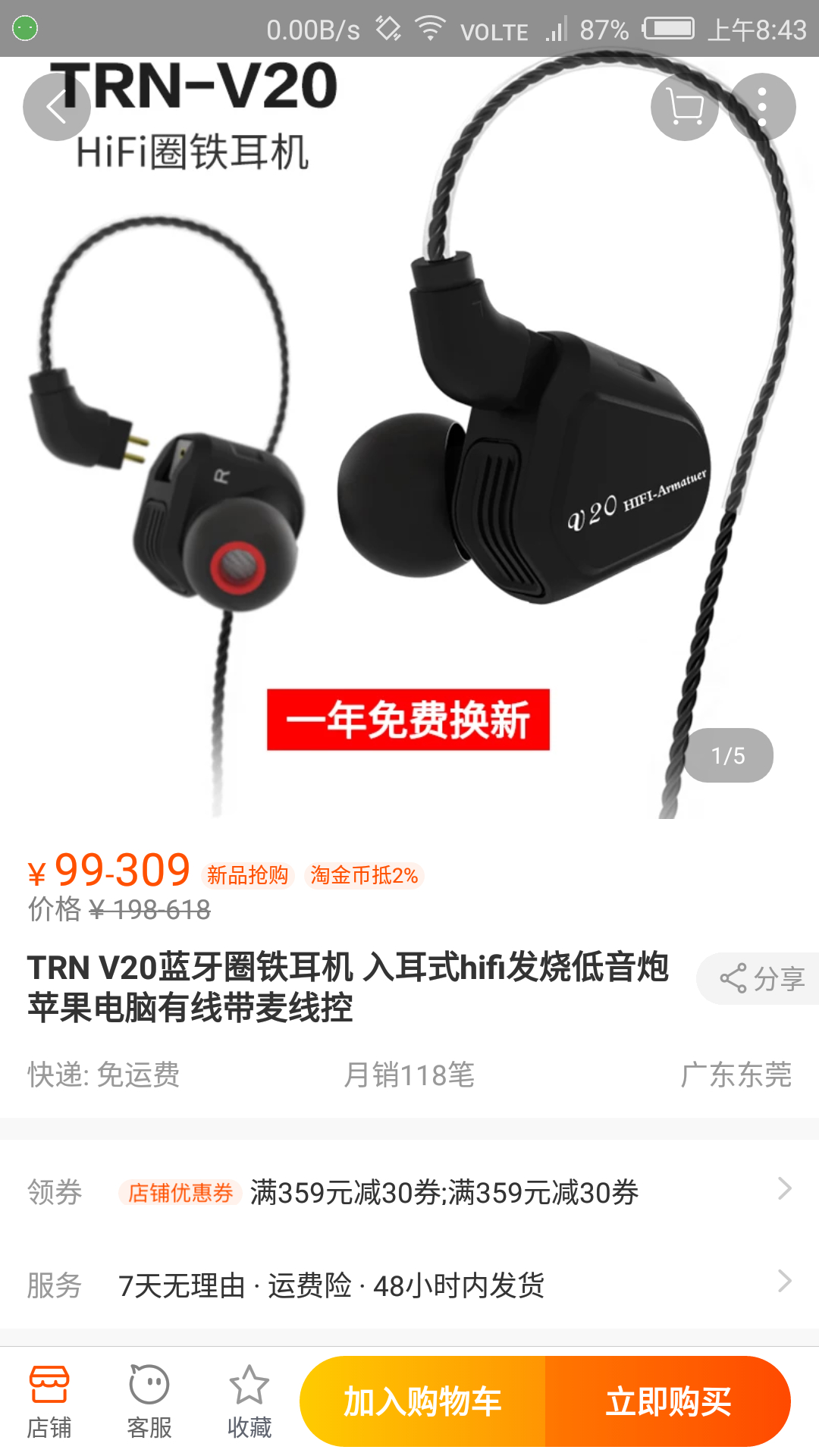Open the three-dot overflow menu
Viewport: 819px width, 1456px height.
pyautogui.click(x=762, y=107)
